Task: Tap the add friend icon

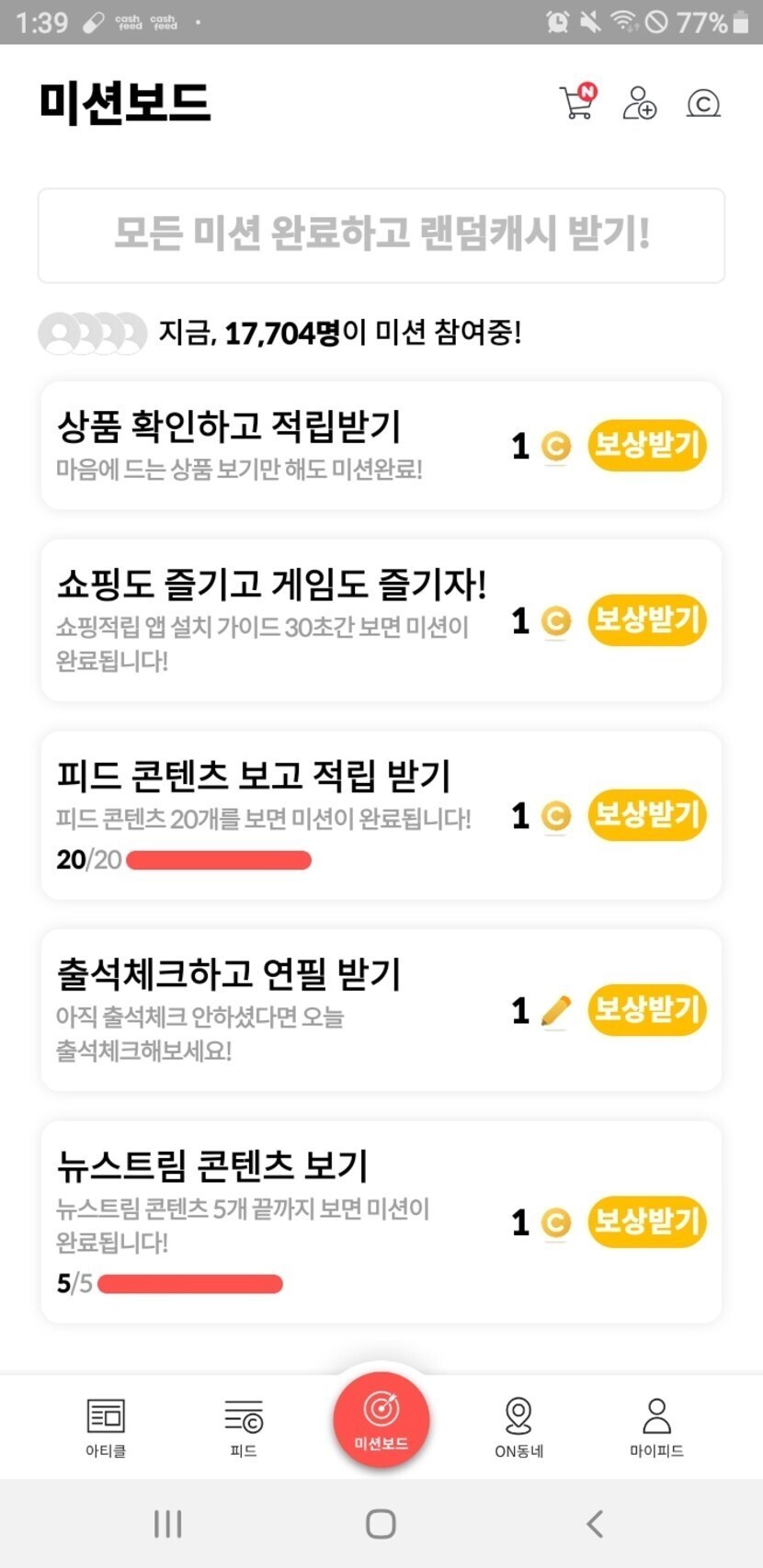Action: [639, 103]
